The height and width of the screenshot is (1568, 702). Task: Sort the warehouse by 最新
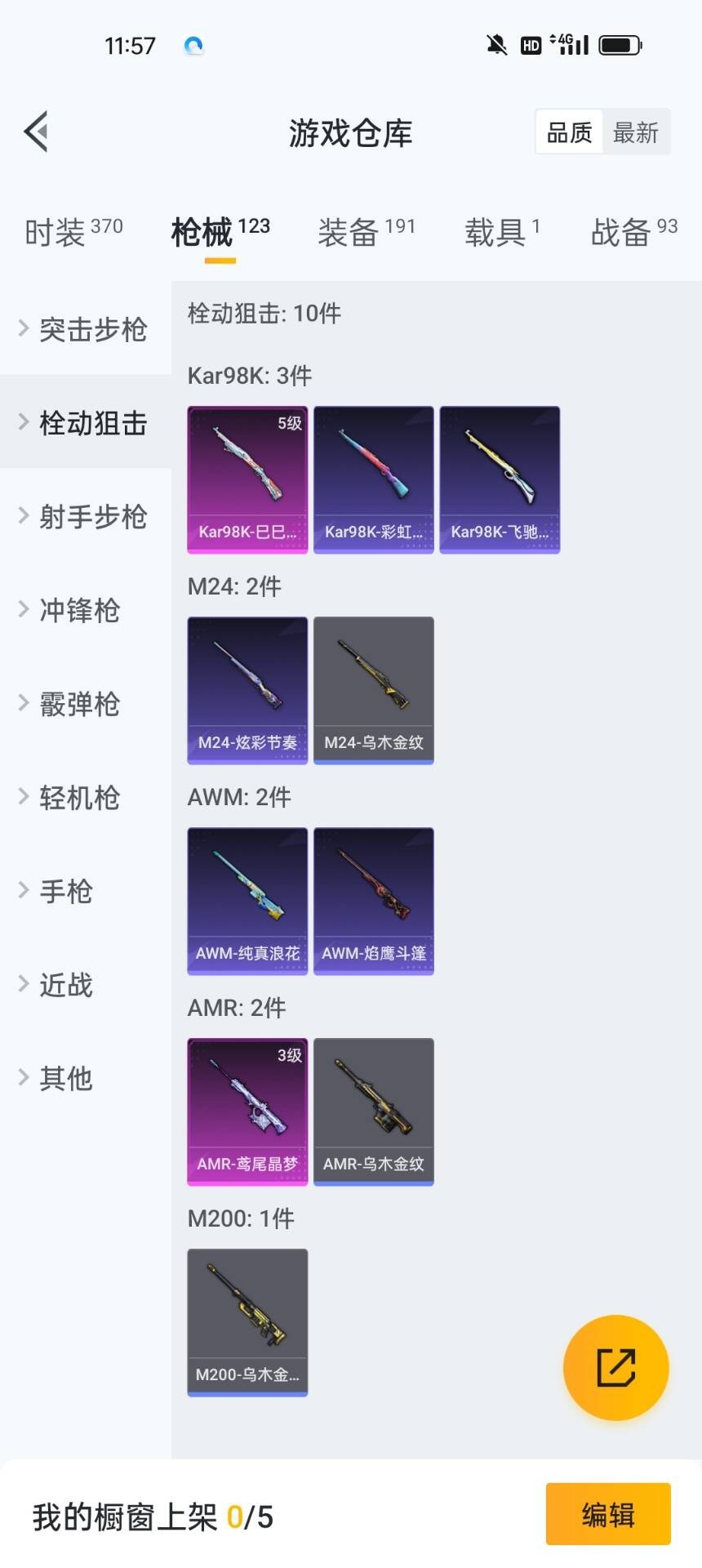point(635,132)
